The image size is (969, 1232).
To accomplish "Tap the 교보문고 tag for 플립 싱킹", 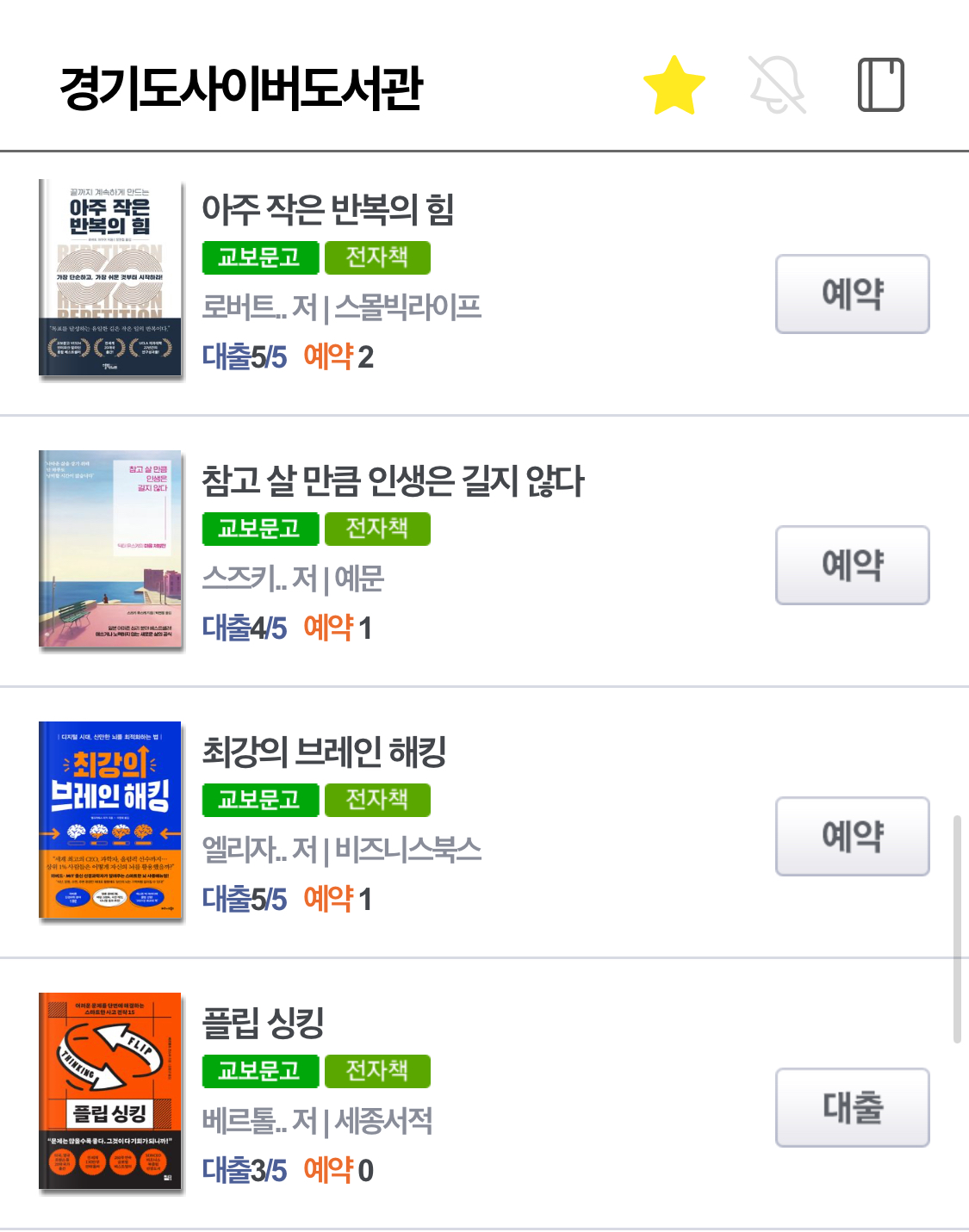I will click(259, 1072).
